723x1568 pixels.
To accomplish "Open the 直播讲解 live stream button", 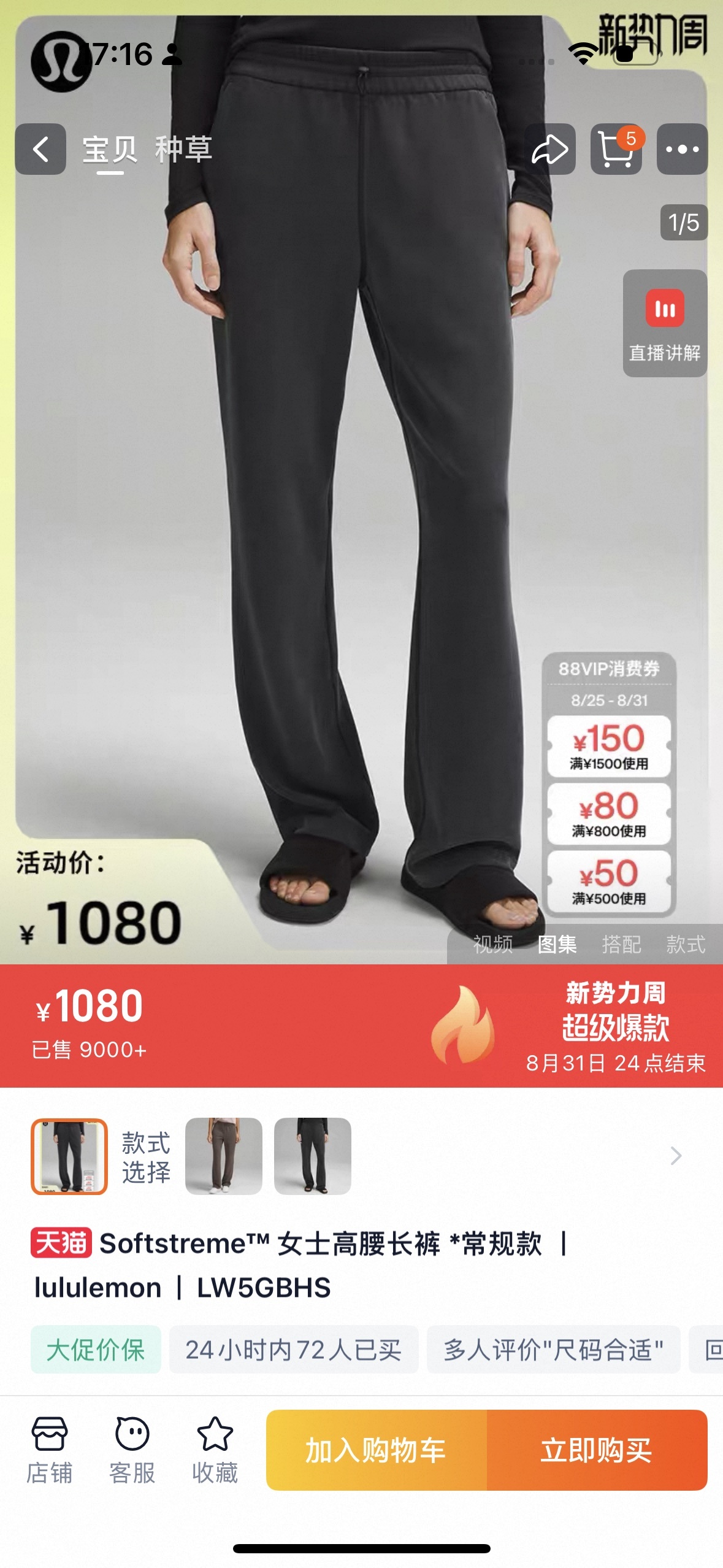I will [x=665, y=323].
